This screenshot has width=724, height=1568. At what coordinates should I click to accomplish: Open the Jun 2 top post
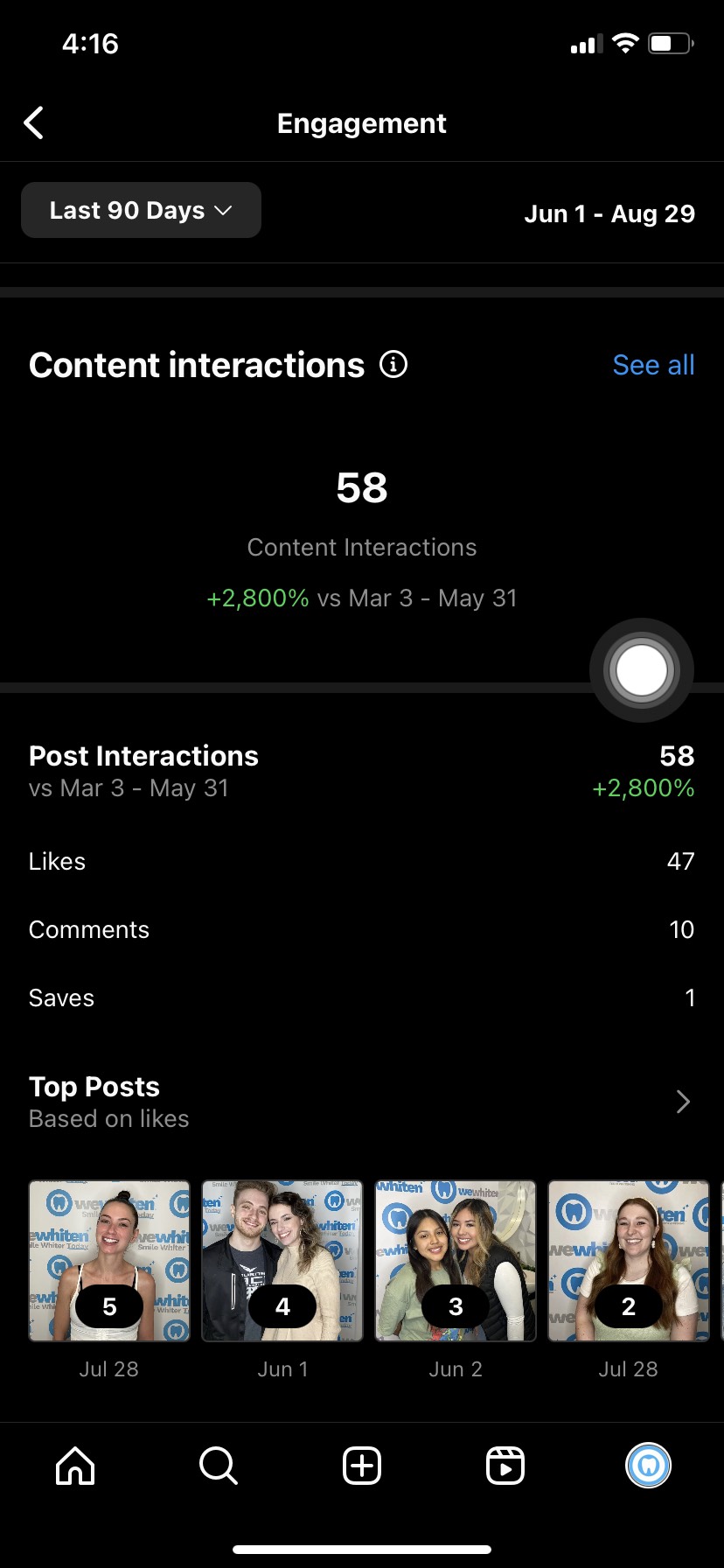[456, 1261]
